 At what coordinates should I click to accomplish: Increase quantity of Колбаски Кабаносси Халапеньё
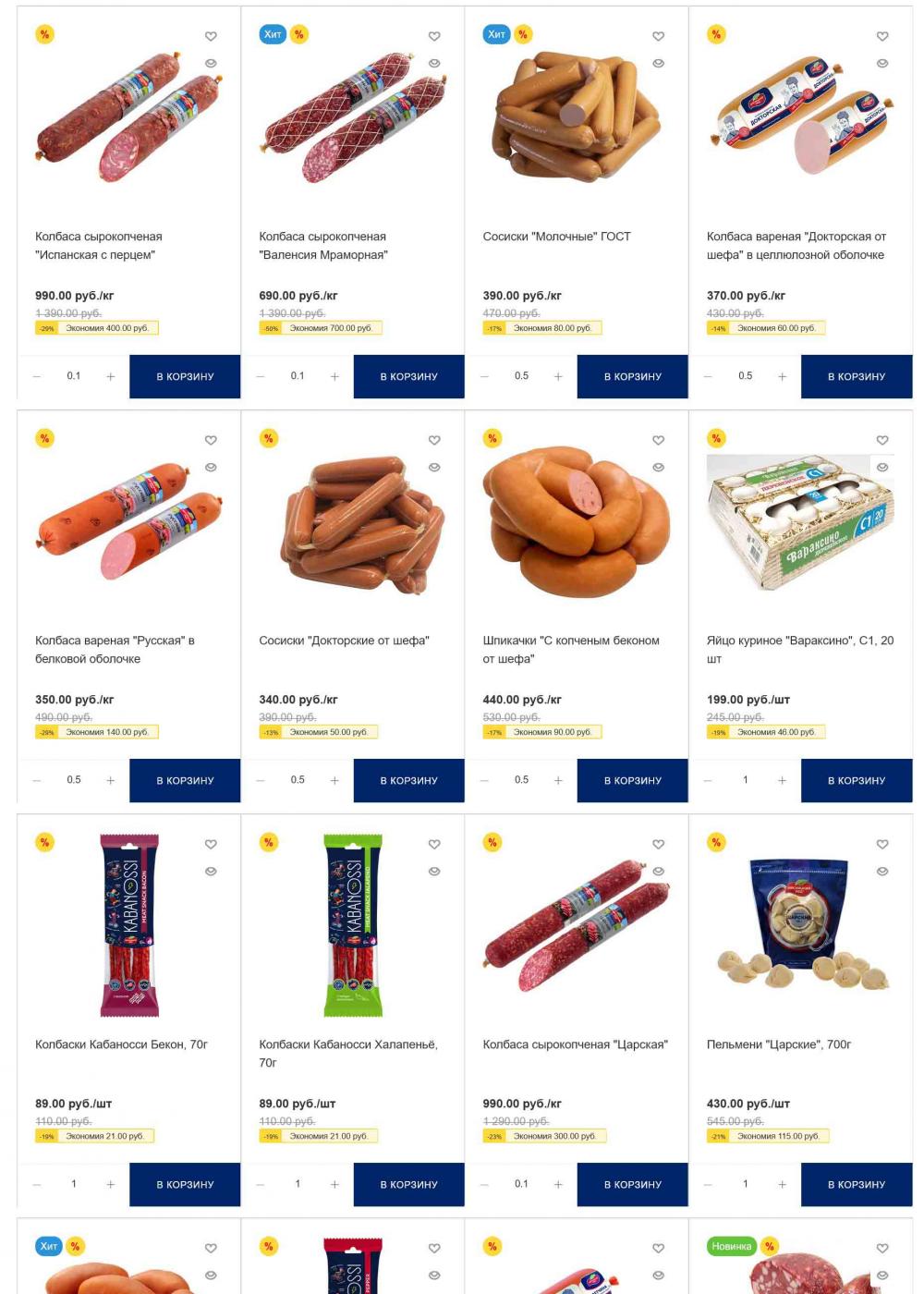334,1184
